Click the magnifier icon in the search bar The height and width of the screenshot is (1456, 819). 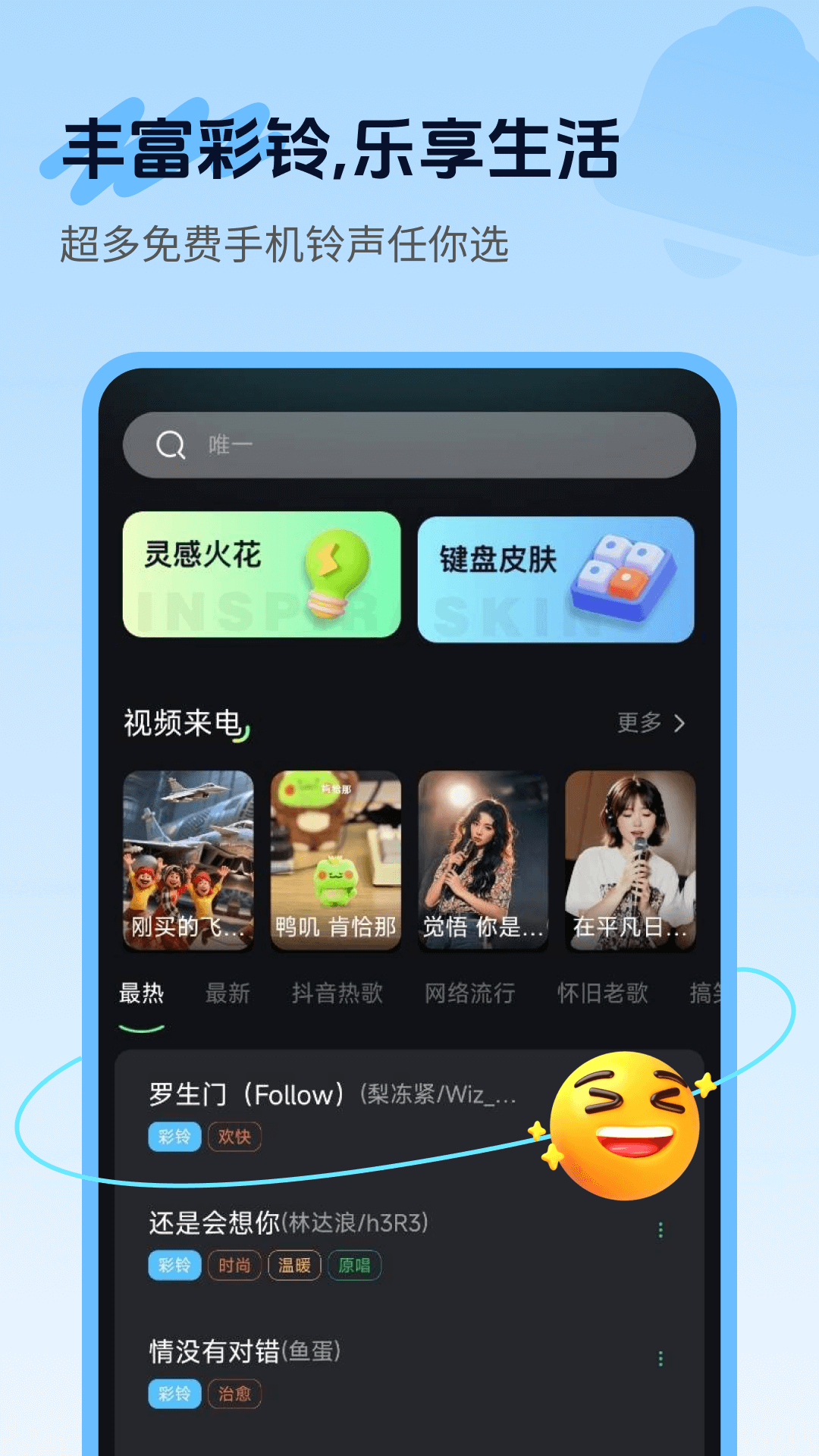[x=171, y=446]
